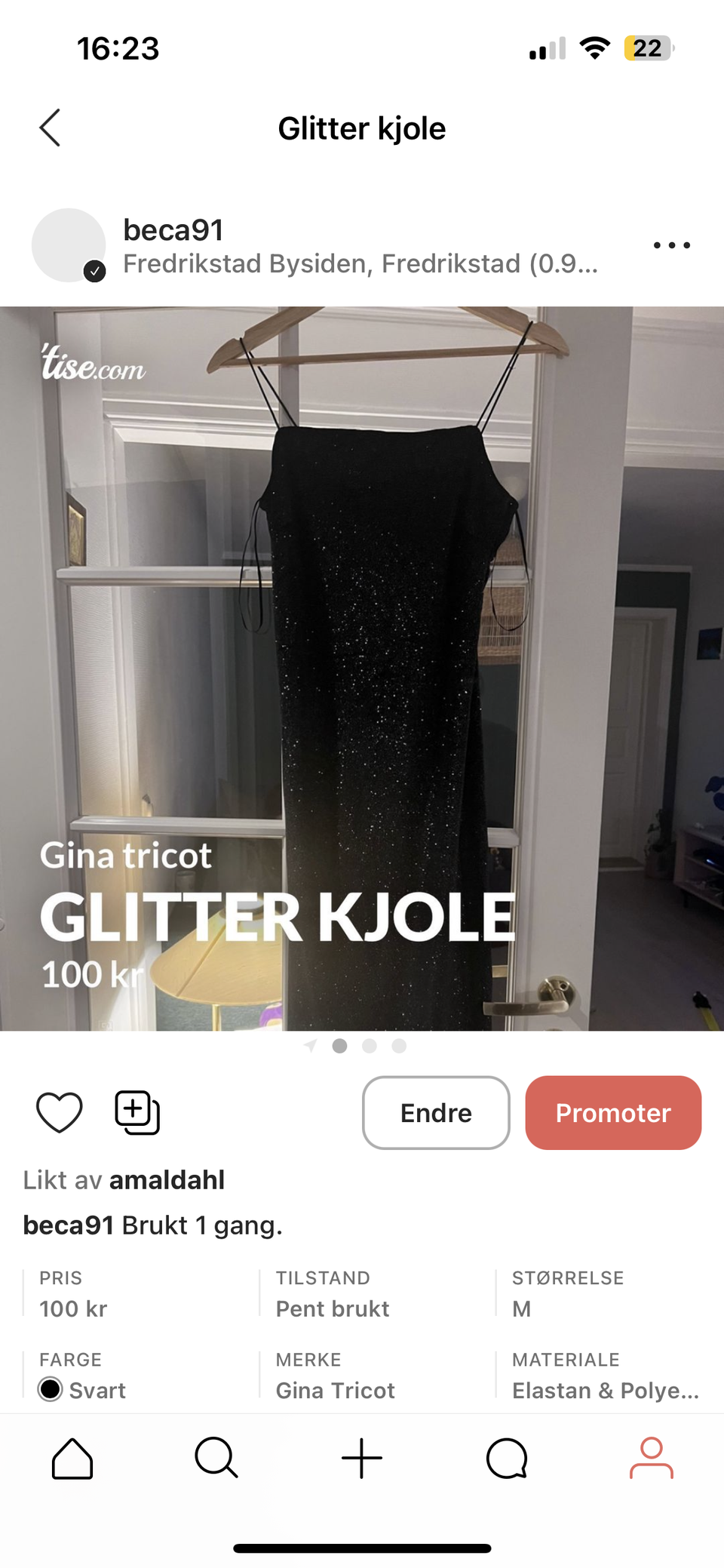The width and height of the screenshot is (724, 1568).
Task: Tap the back arrow to leave the listing
Action: tap(49, 128)
